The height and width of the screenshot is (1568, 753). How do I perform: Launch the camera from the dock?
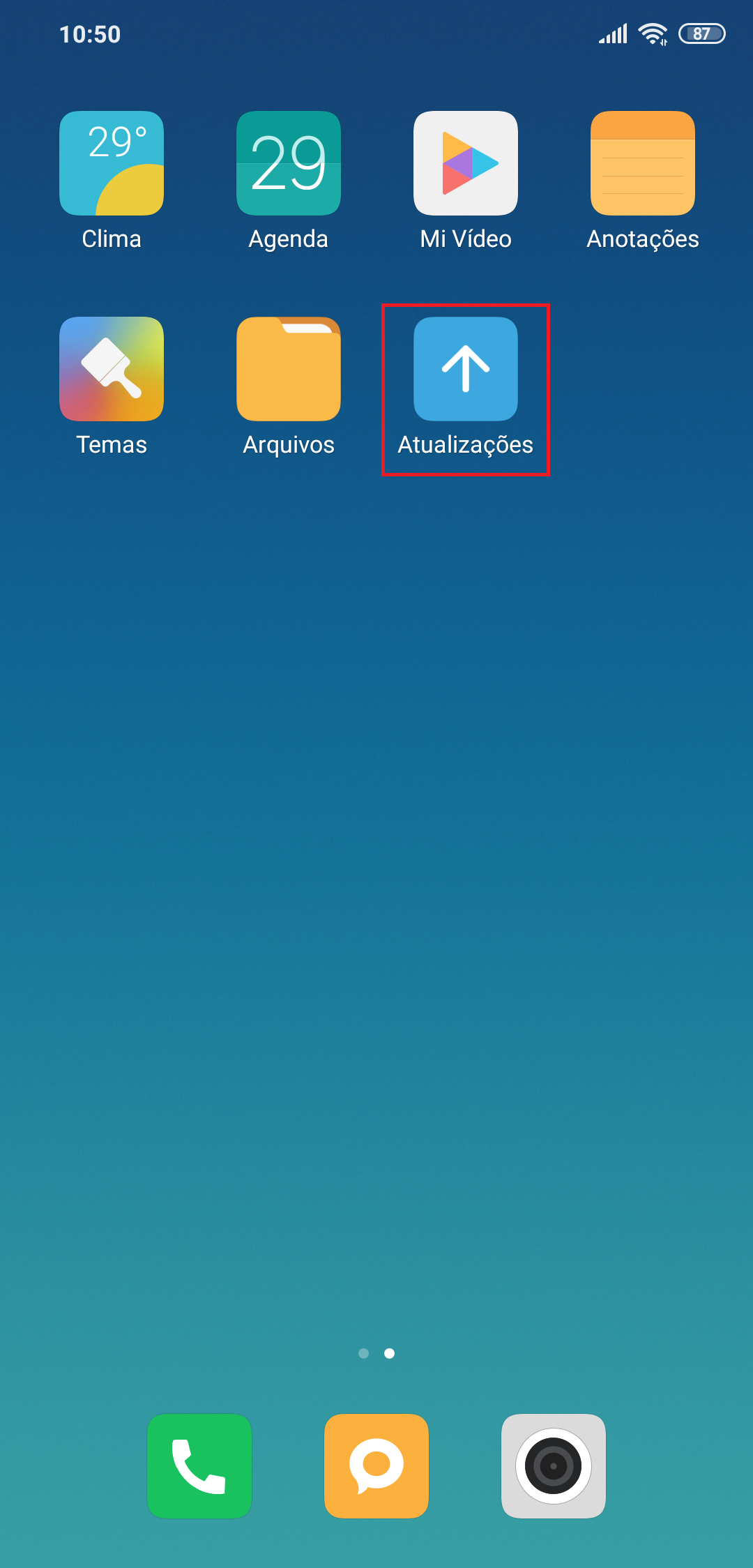(x=554, y=1466)
